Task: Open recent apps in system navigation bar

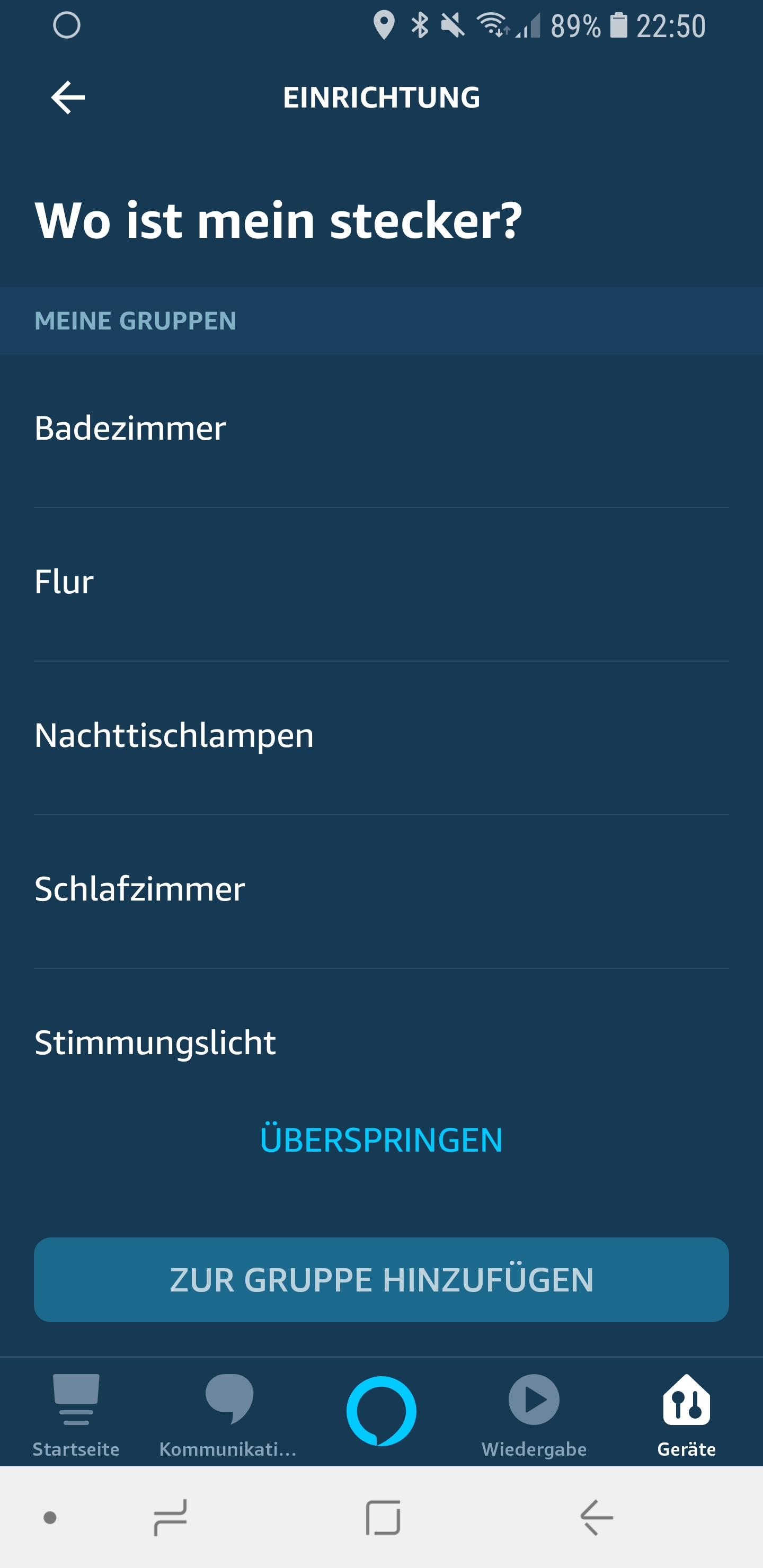Action: (x=171, y=1518)
